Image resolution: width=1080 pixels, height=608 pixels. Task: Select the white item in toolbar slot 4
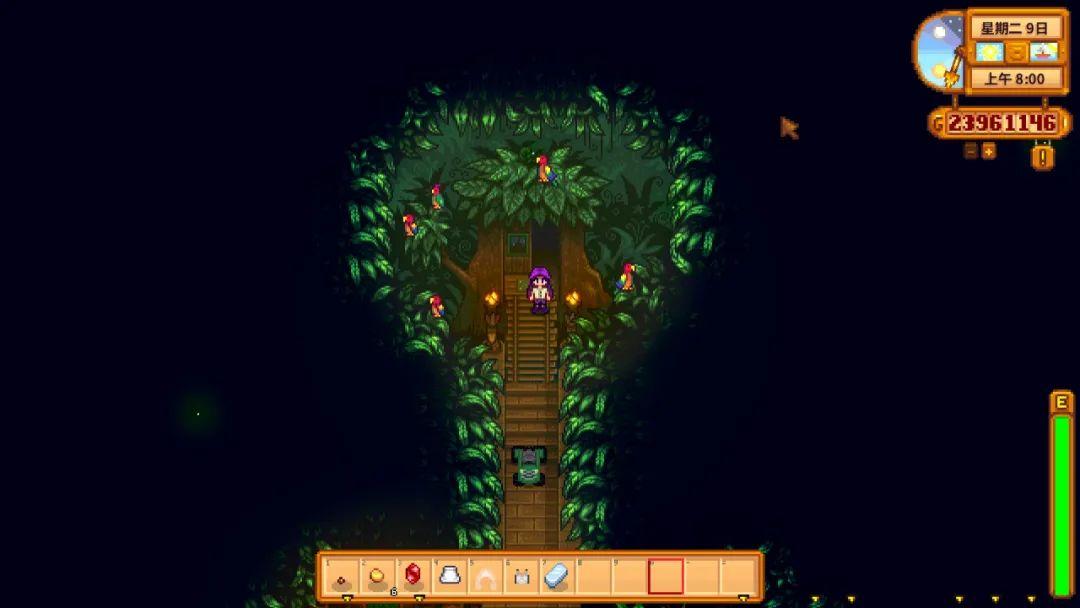[450, 576]
